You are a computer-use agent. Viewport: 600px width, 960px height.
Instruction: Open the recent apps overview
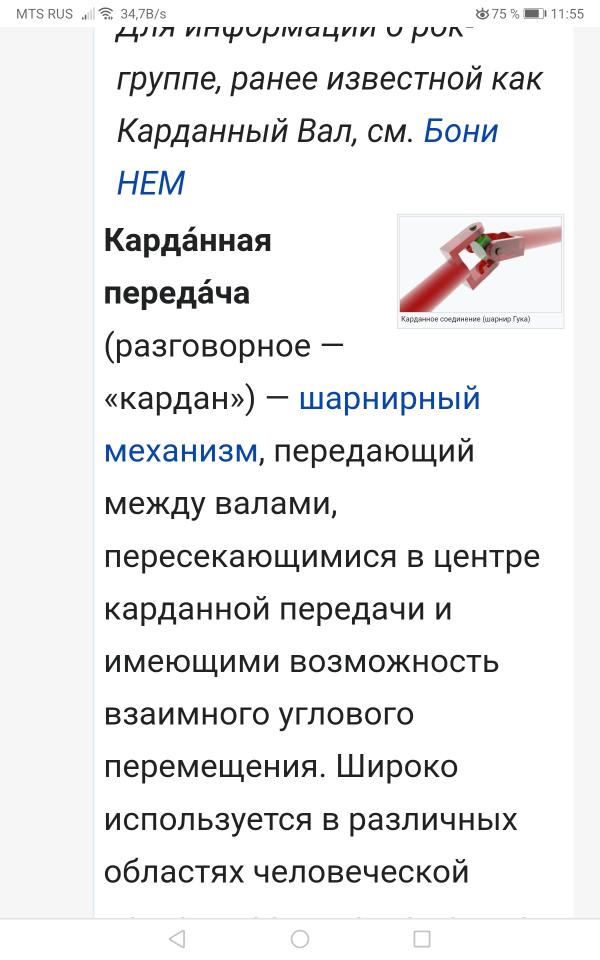click(422, 939)
